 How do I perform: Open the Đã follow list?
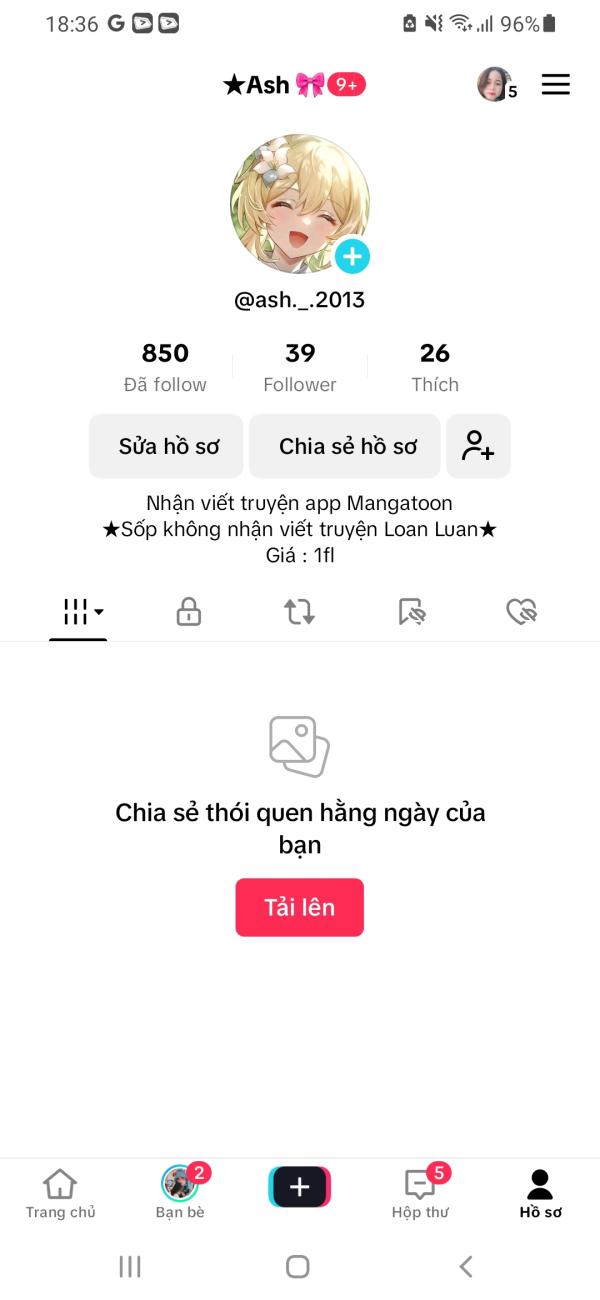165,367
